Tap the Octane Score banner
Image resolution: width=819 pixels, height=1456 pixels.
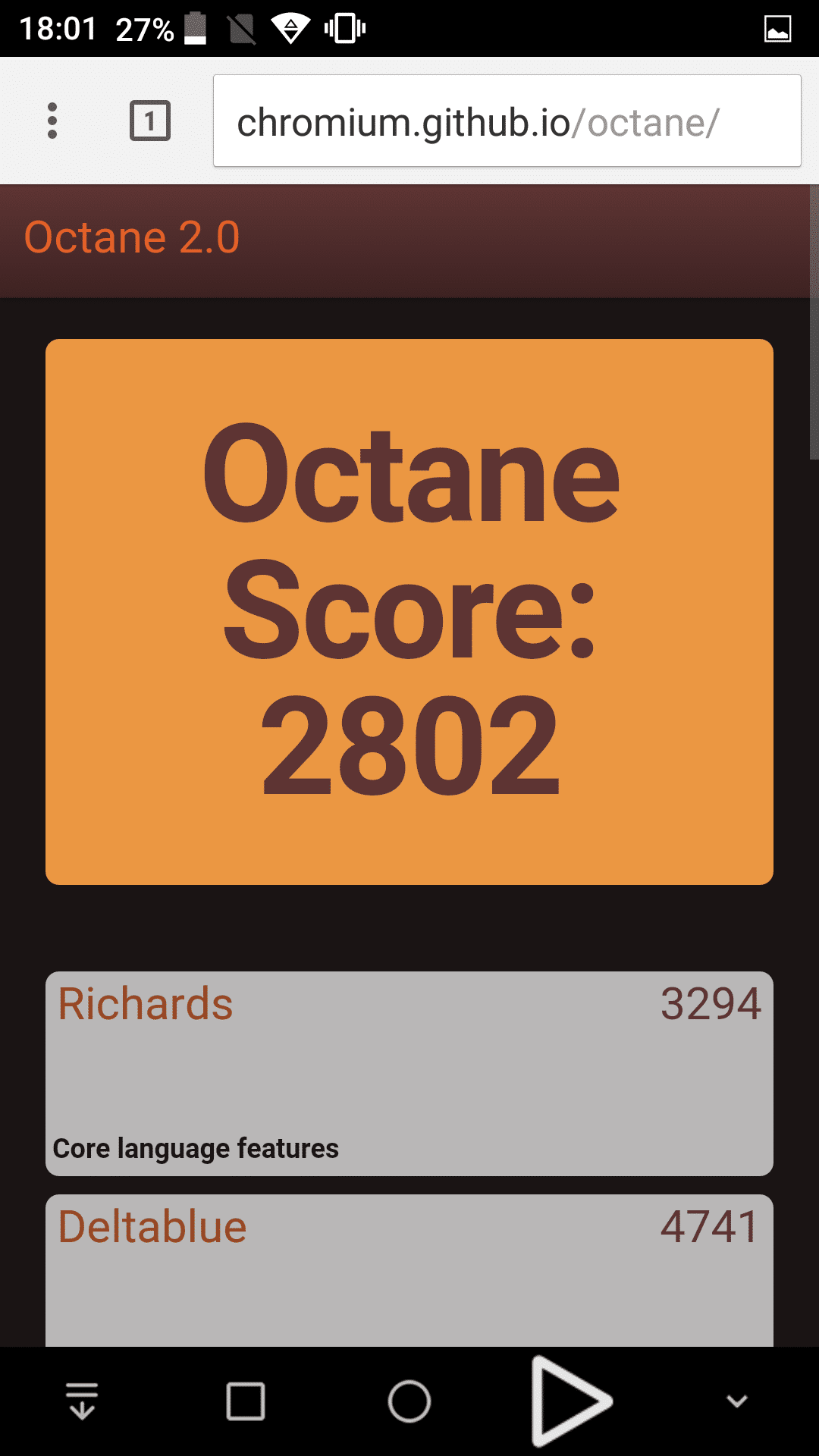click(409, 611)
